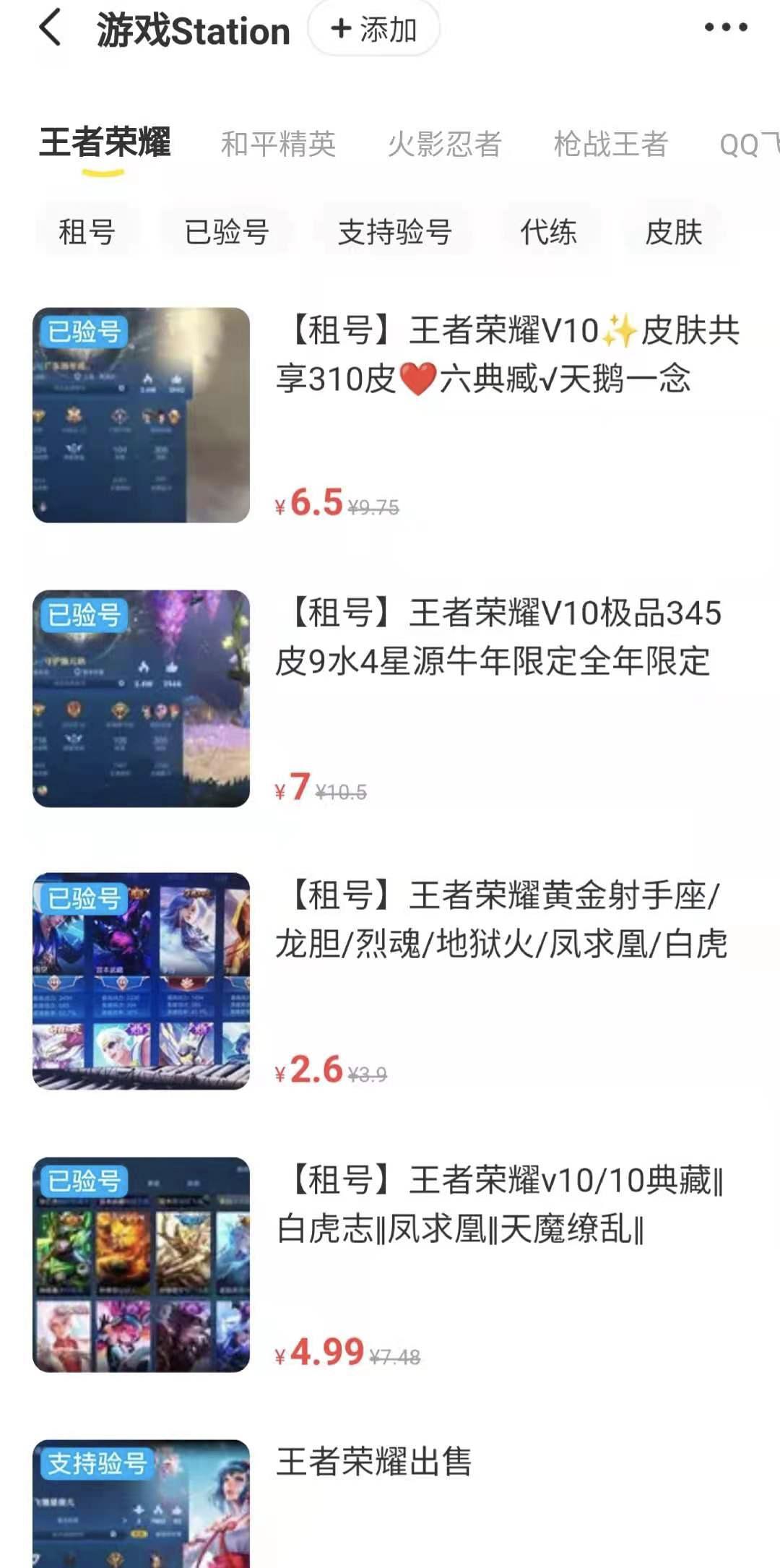
Task: Toggle the 支持验号 filter
Action: [396, 233]
